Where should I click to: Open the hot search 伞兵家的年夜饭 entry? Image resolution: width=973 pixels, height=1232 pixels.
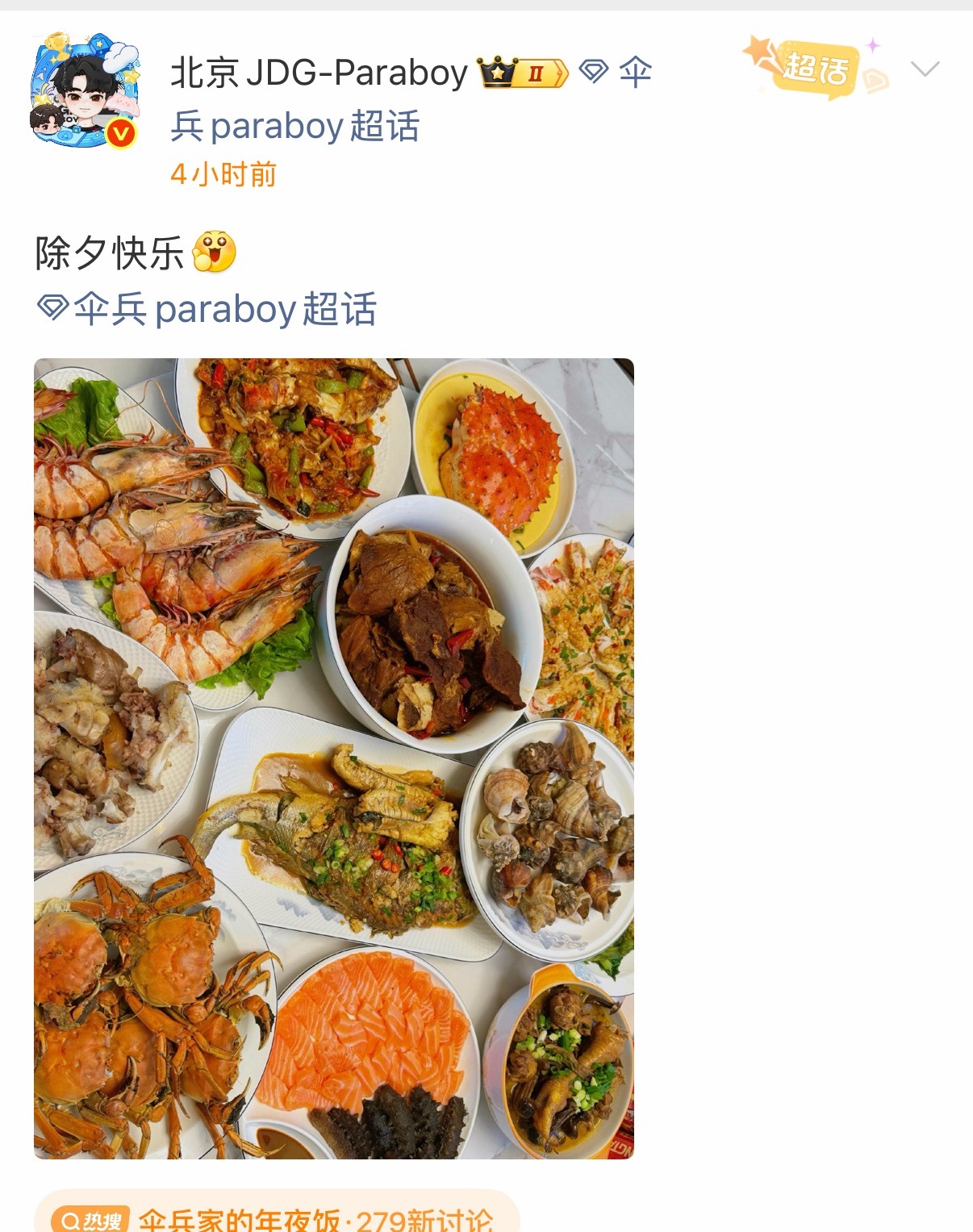[242, 1221]
